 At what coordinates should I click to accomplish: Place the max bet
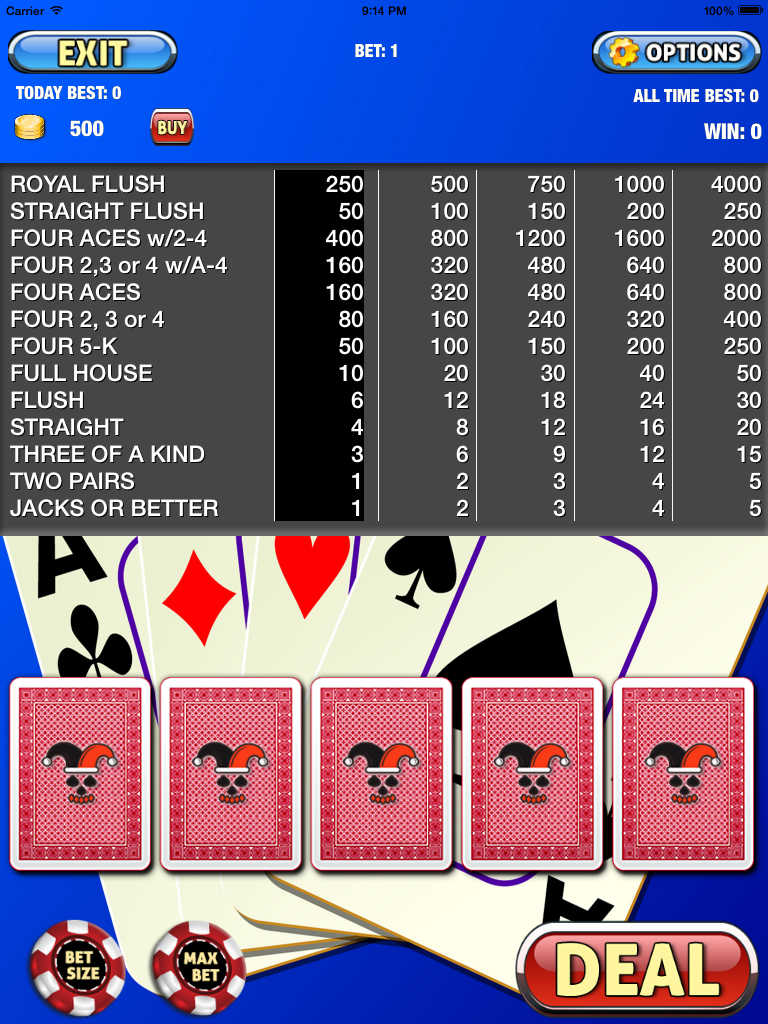point(198,966)
